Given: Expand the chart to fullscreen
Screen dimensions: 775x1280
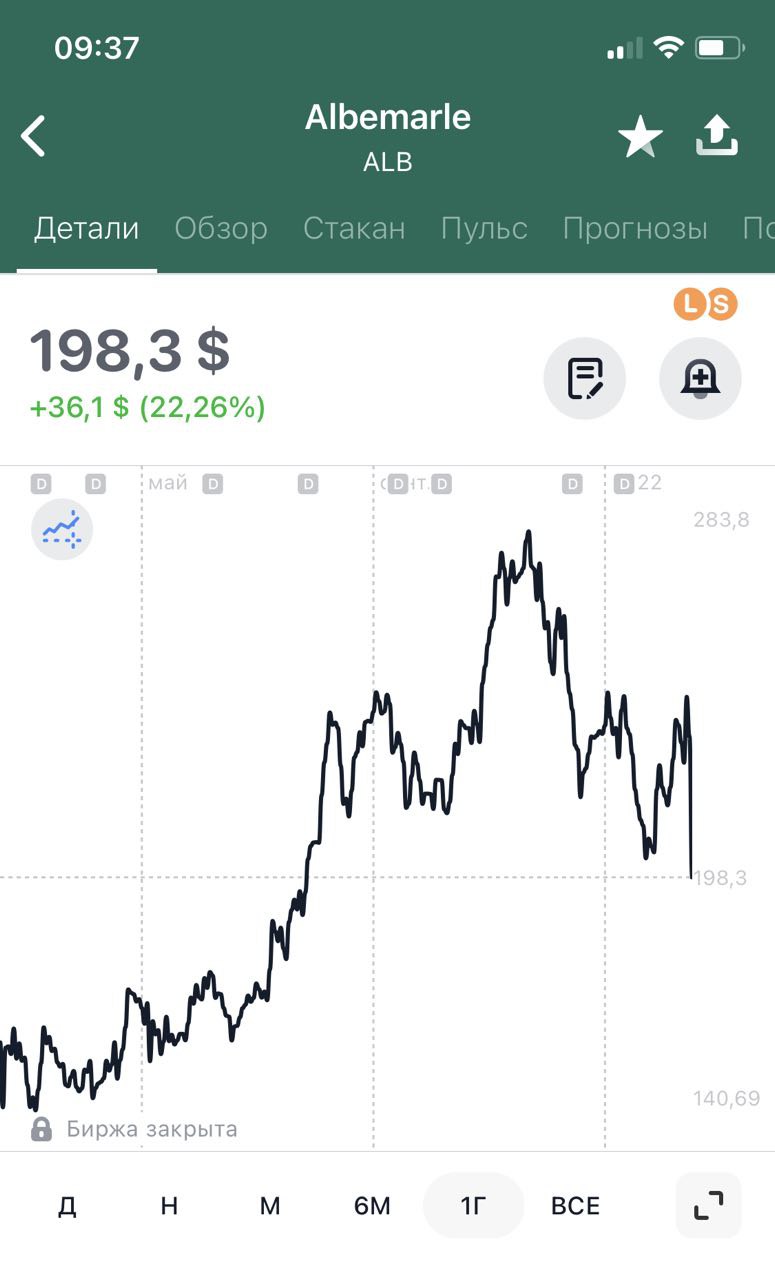Looking at the screenshot, I should pos(708,1206).
